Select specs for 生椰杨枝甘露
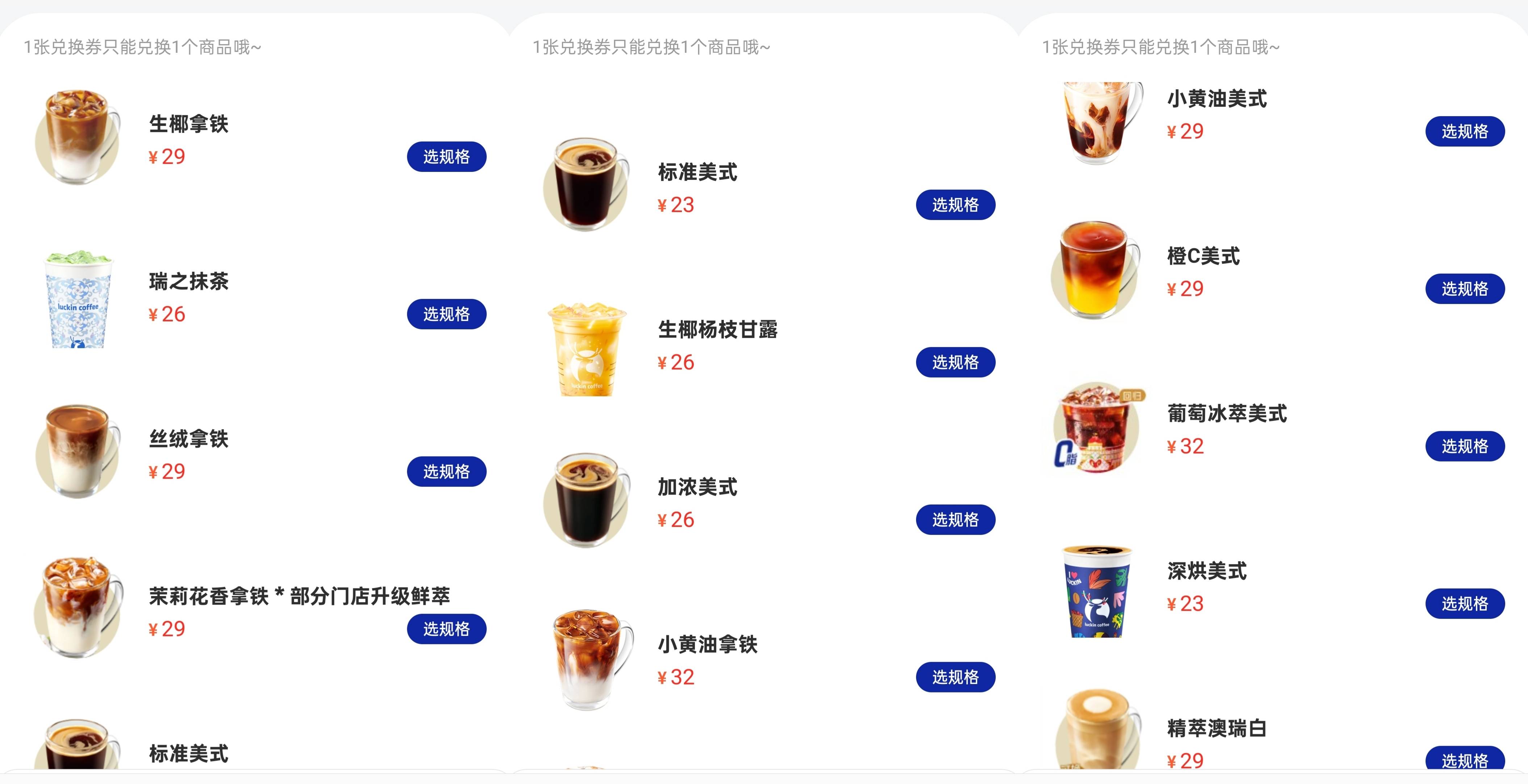Screen dimensions: 1528x784 point(955,362)
